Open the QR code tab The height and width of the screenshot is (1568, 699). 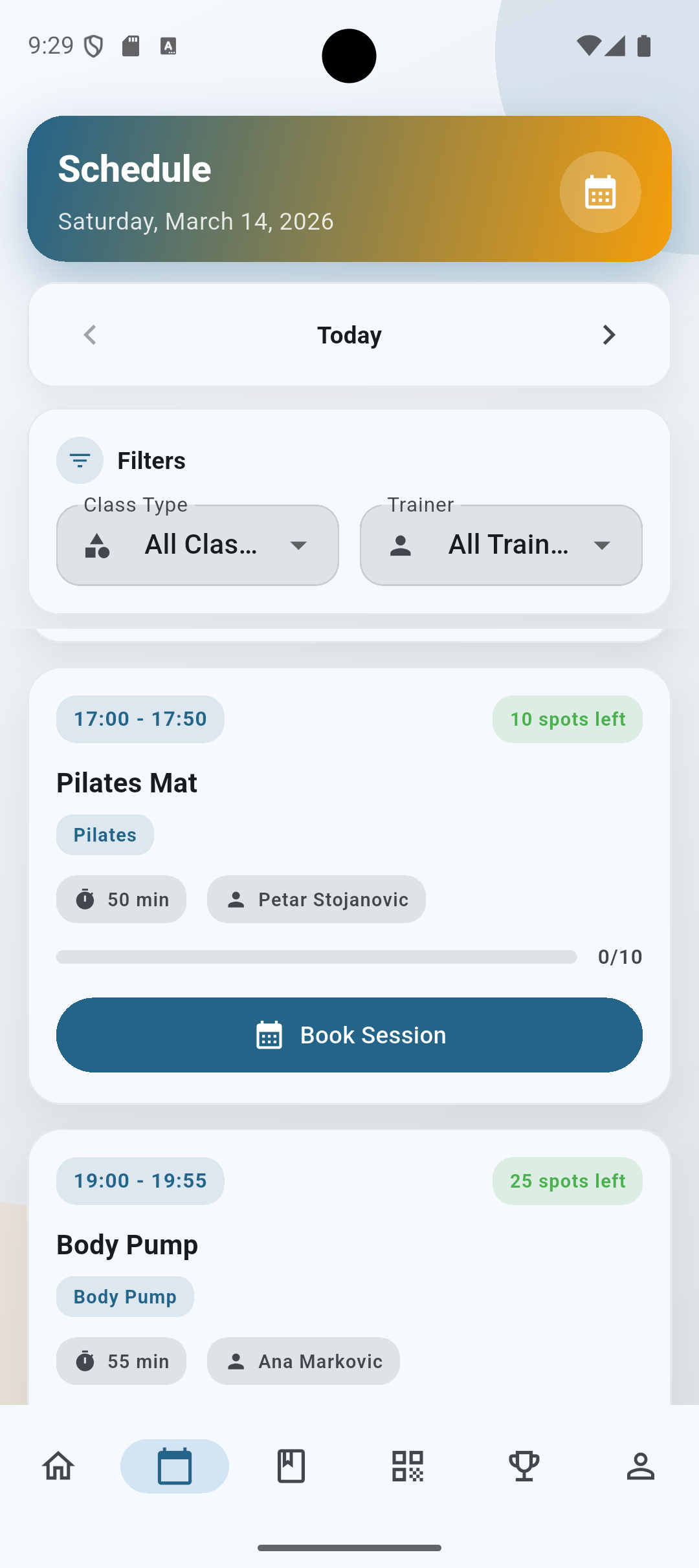click(408, 1466)
